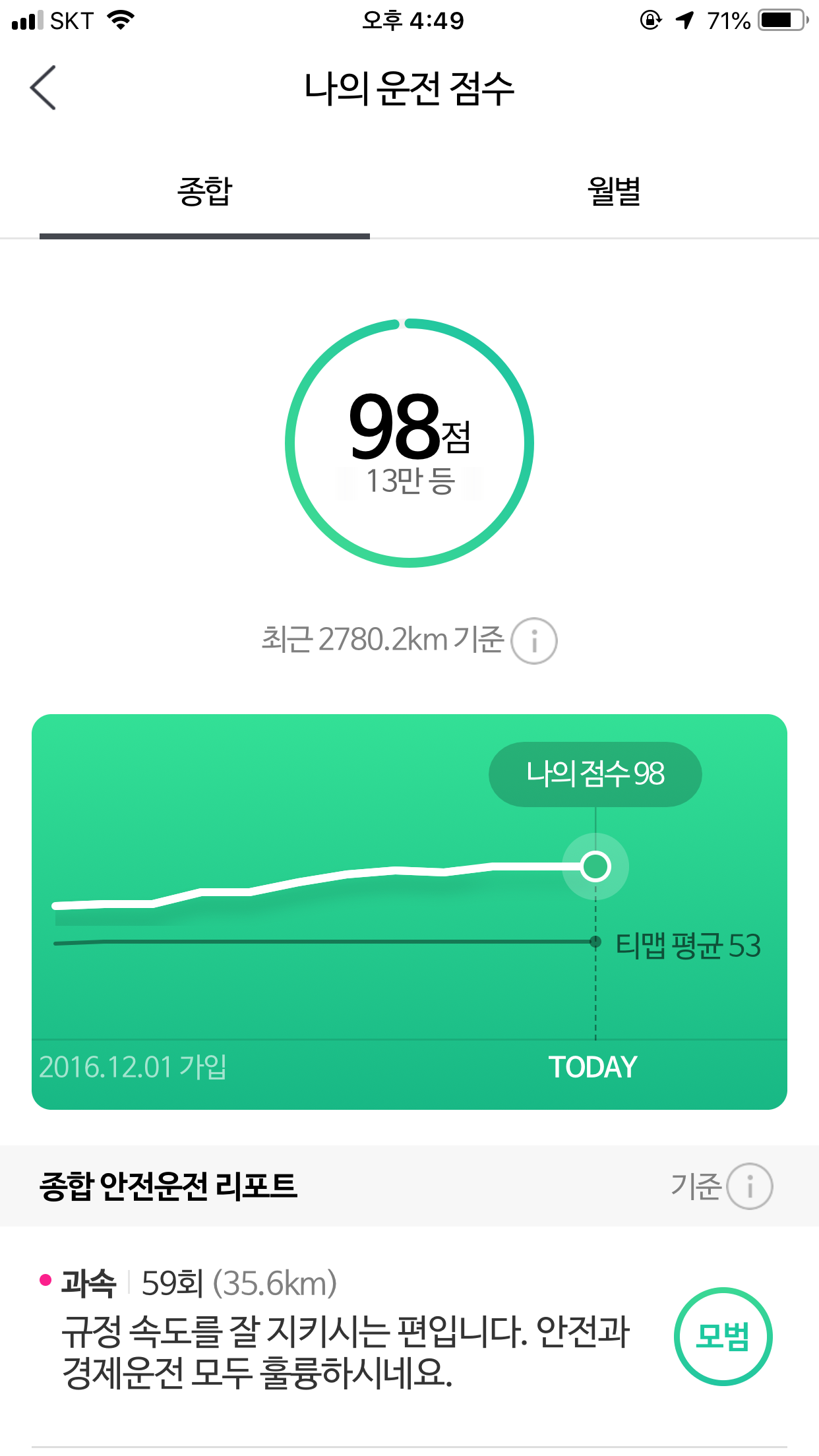The image size is (819, 1456).
Task: Open 기준 info in 종합 안전운전 리포트
Action: (x=749, y=1186)
